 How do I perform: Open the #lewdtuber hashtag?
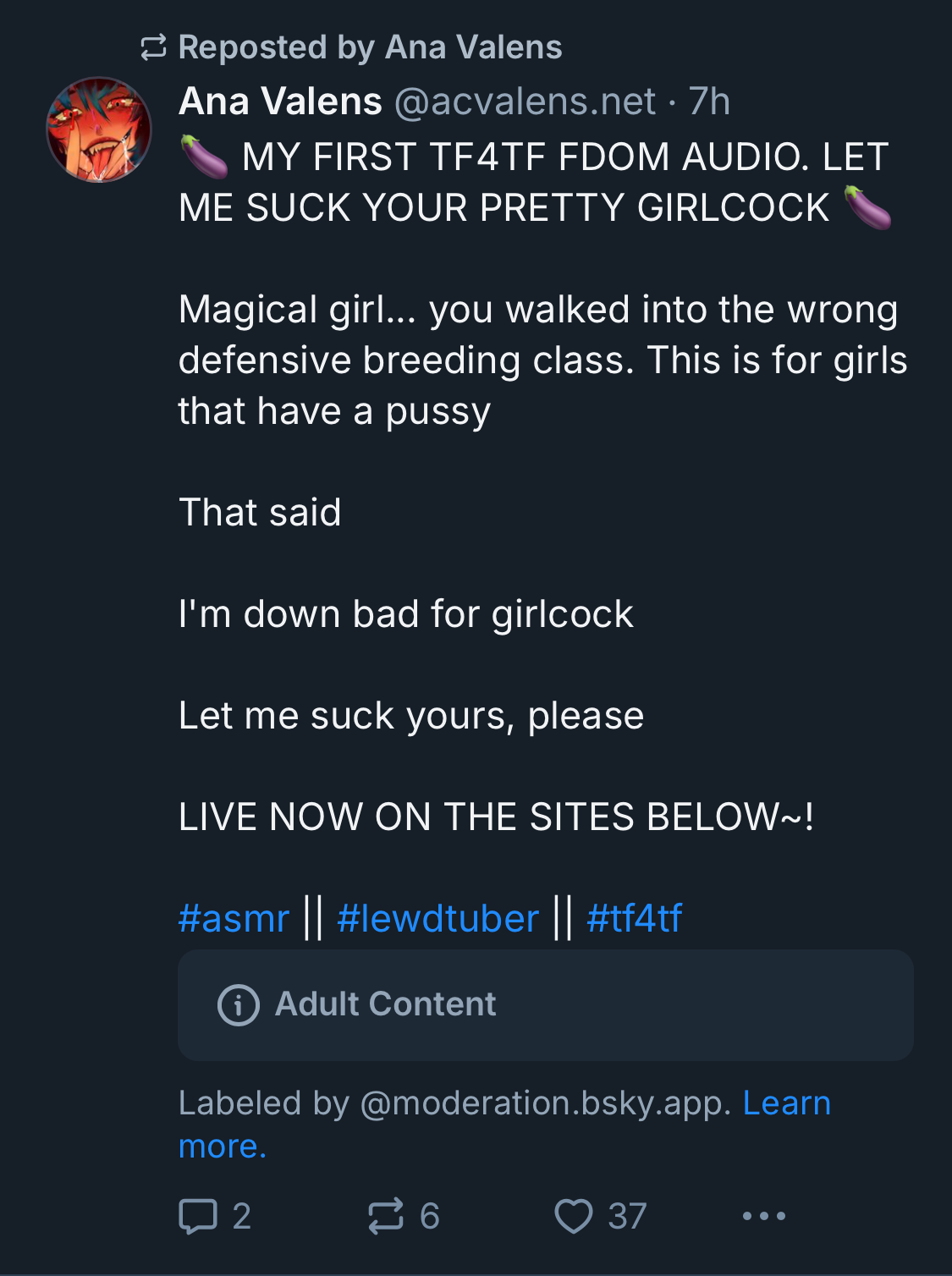point(437,918)
